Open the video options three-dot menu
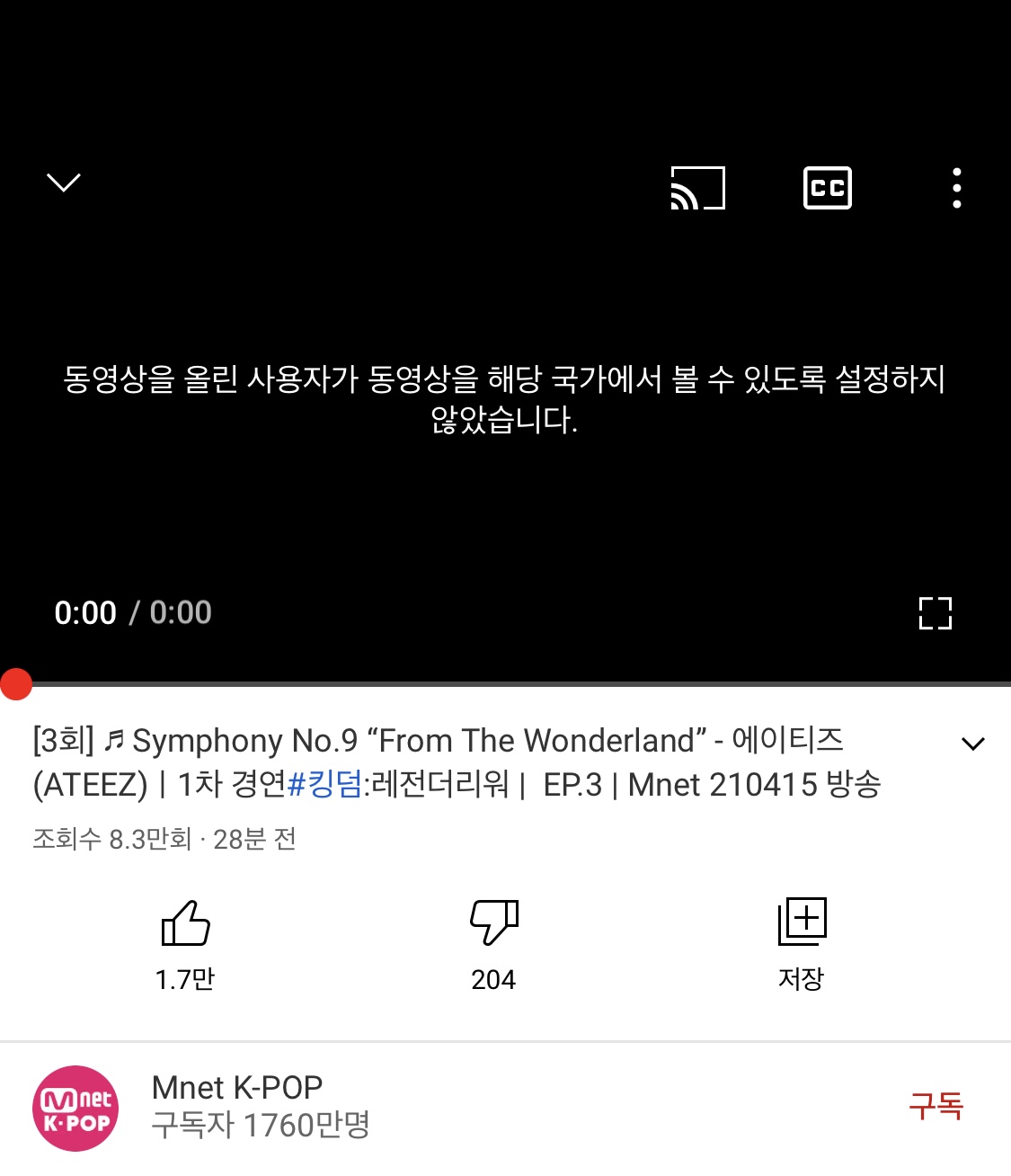 click(x=957, y=187)
